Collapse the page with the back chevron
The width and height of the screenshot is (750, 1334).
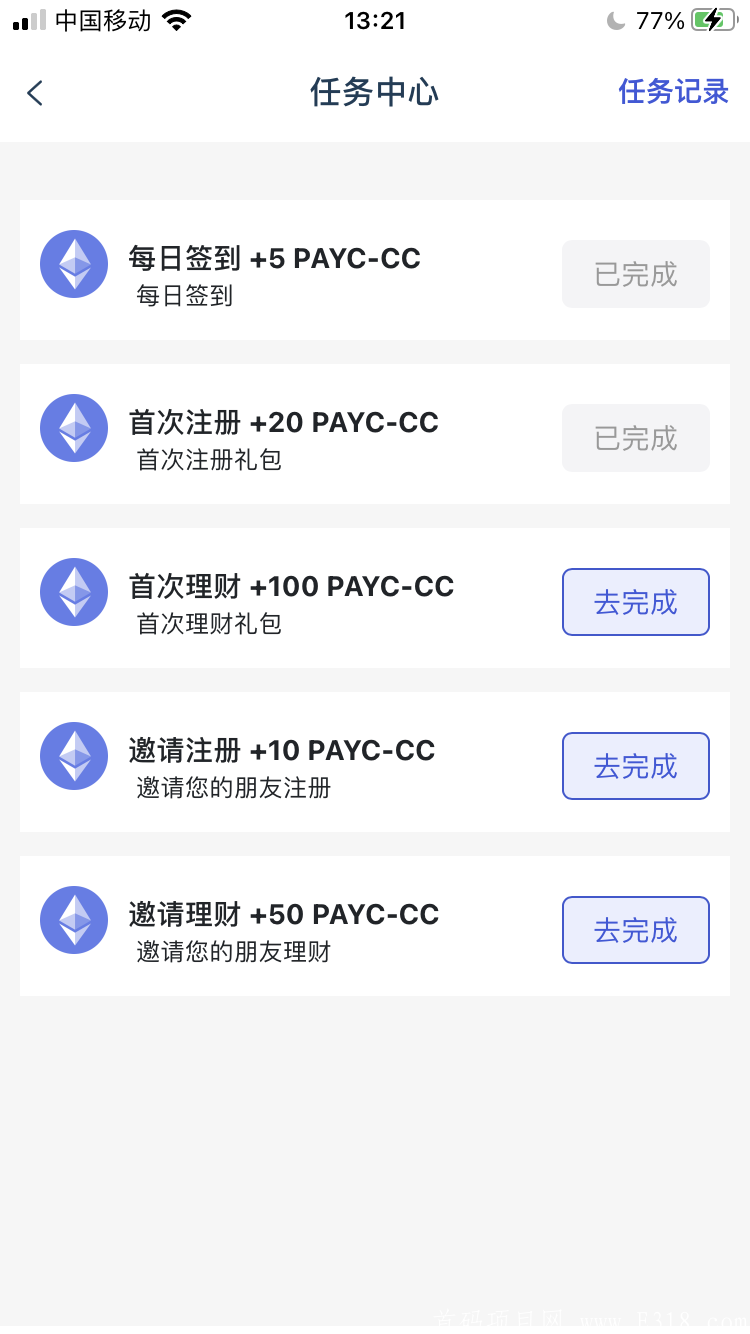(x=34, y=92)
